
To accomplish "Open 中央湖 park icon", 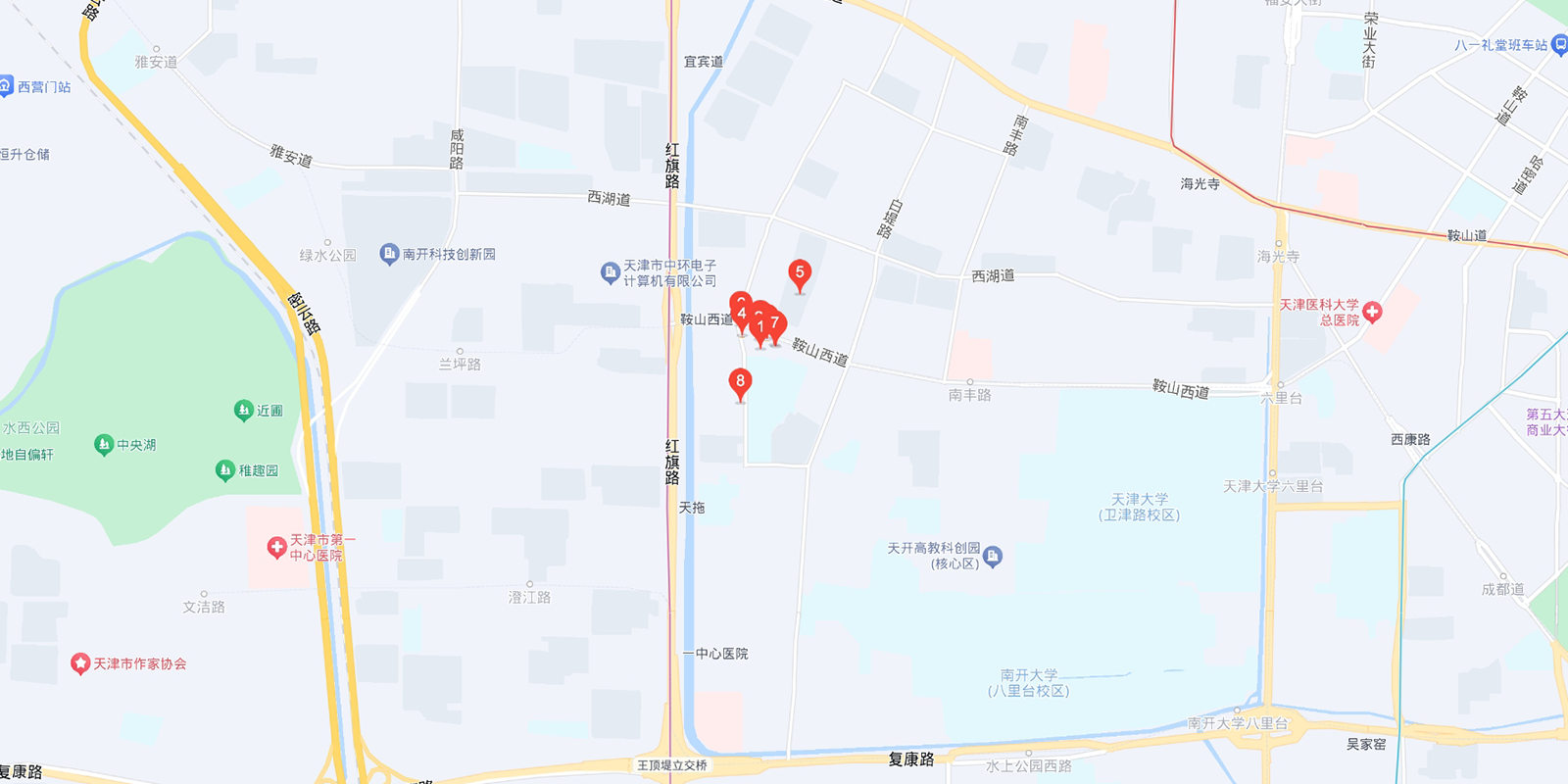I will 104,445.
